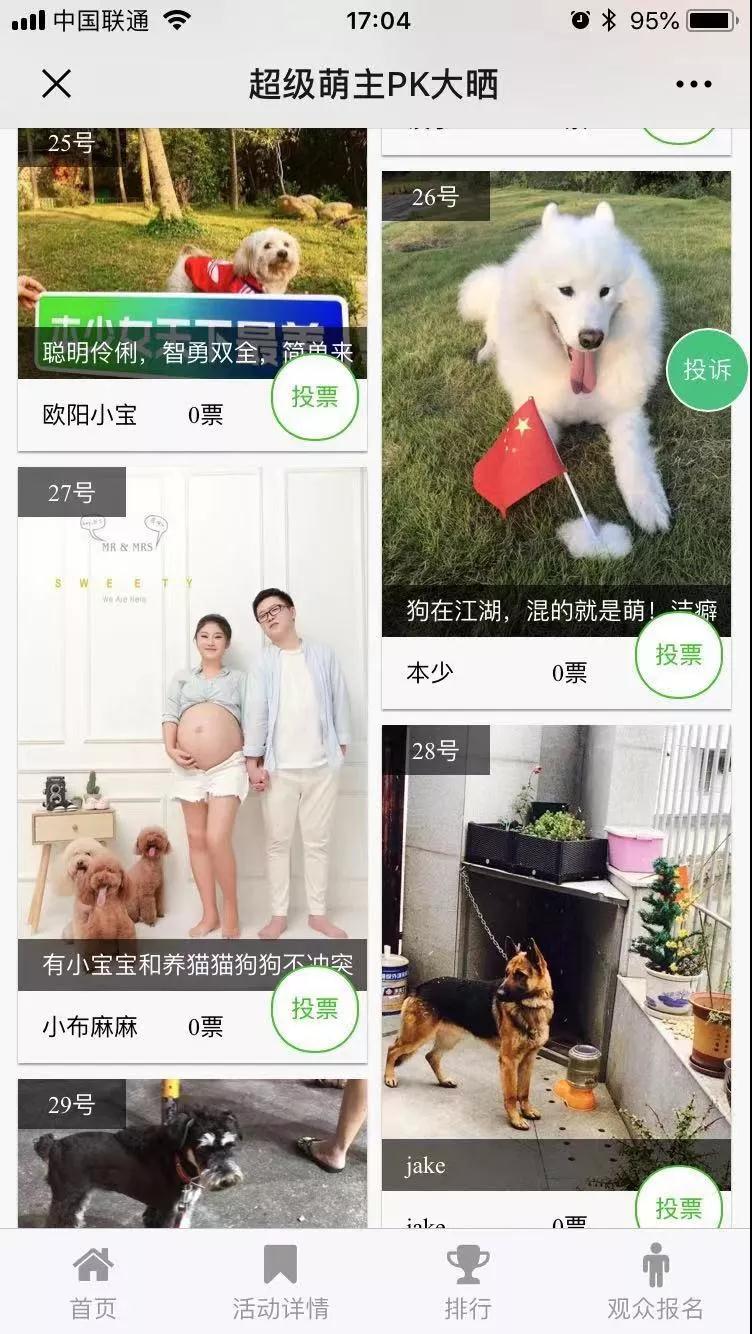
Task: Switch to the 观众报名 tab
Action: 655,1282
